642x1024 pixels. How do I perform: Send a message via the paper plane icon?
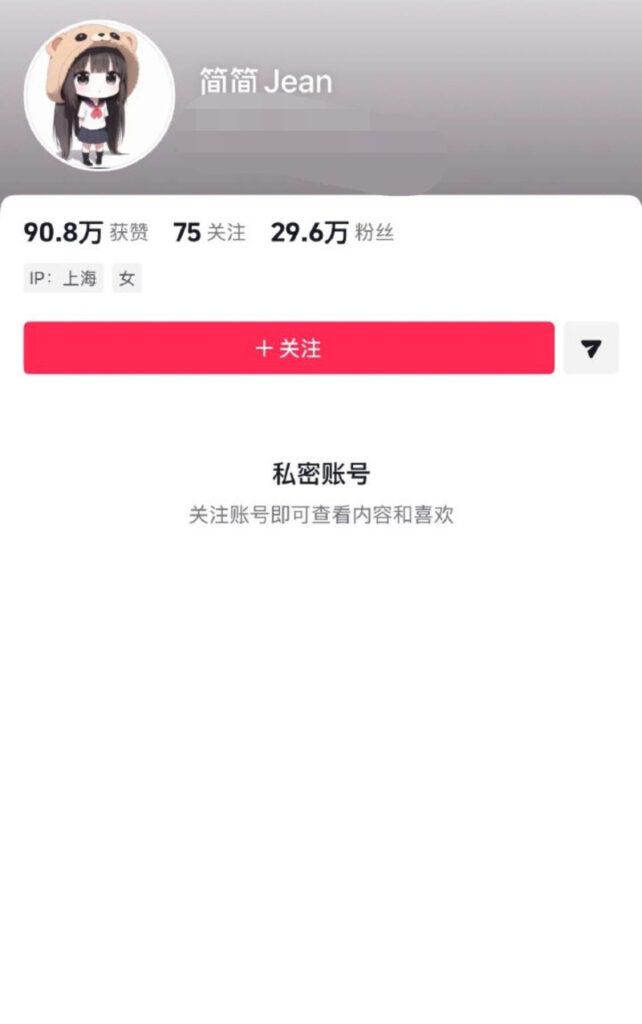591,348
